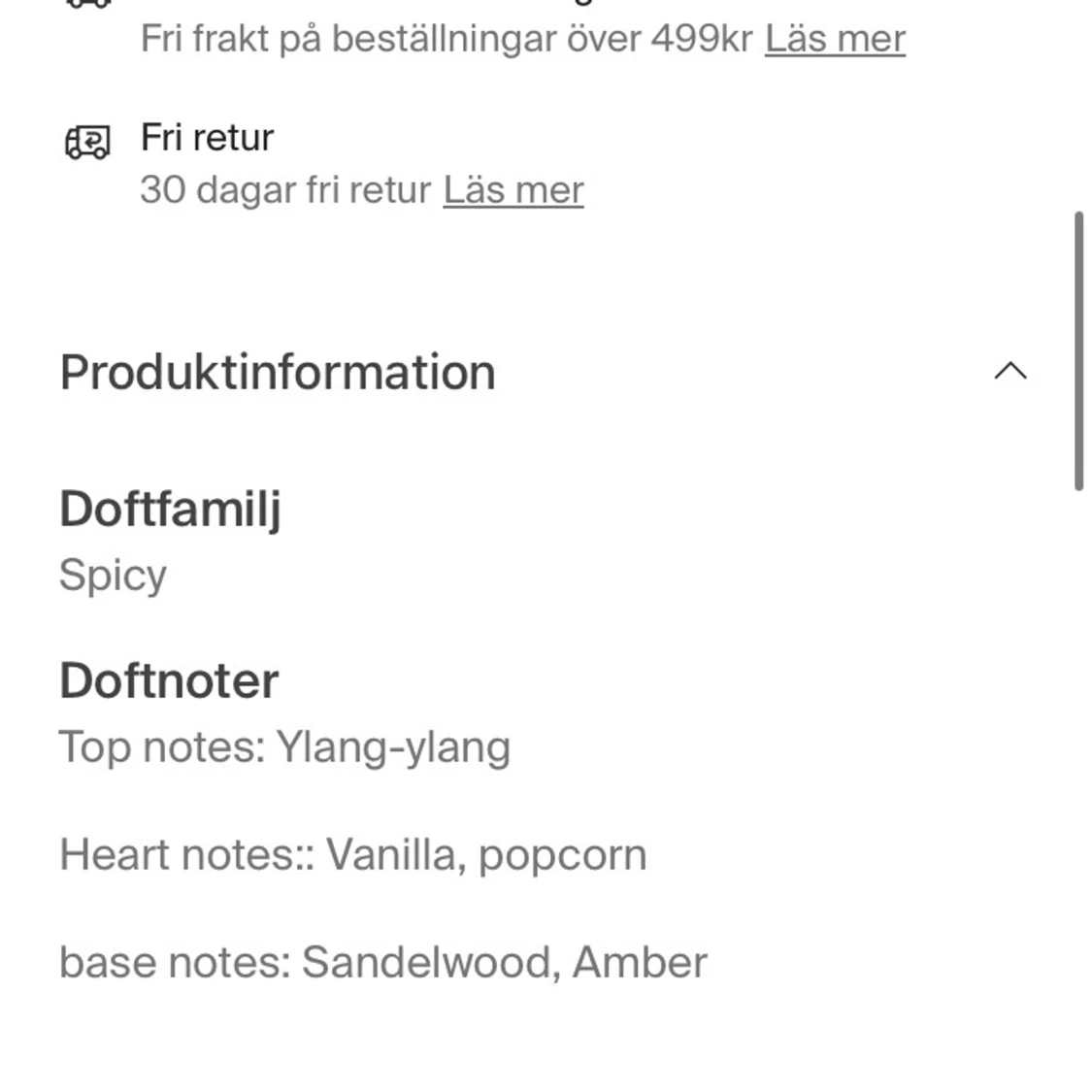Collapse the Produktinformation section
1092x1092 pixels.
(x=1009, y=372)
